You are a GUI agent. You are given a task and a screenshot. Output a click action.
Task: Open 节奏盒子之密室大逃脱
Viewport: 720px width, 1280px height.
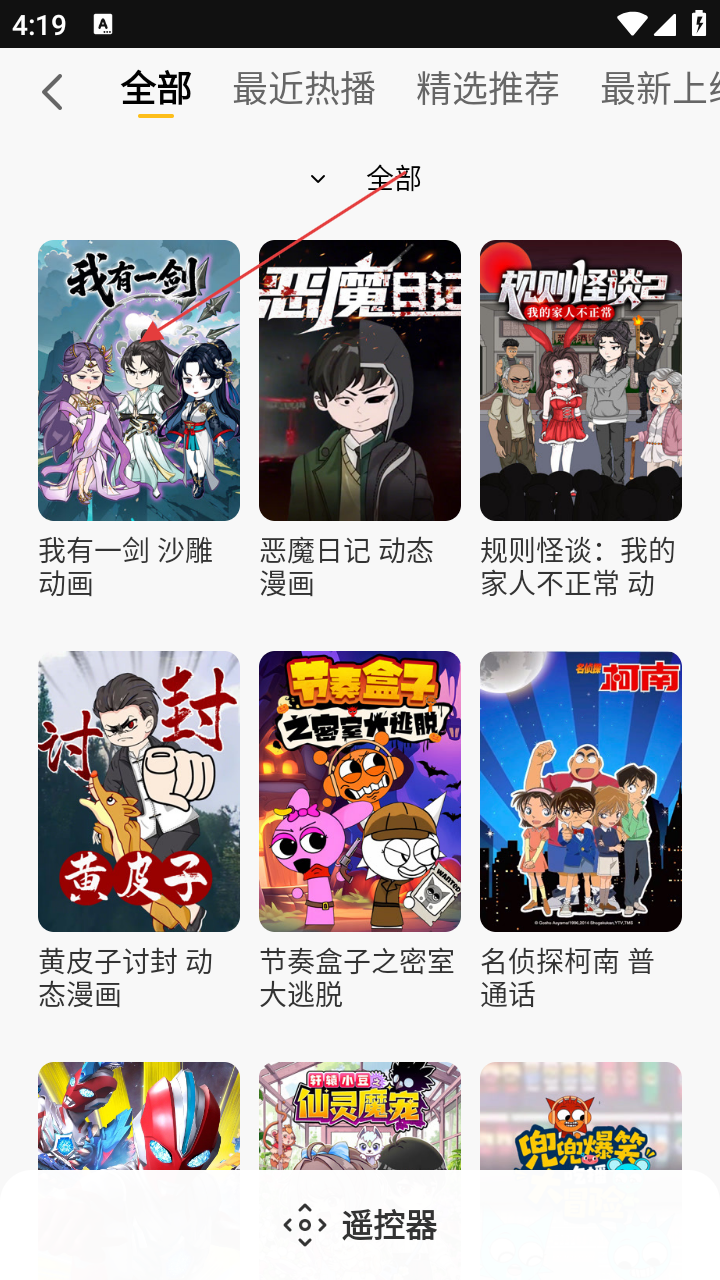click(360, 792)
